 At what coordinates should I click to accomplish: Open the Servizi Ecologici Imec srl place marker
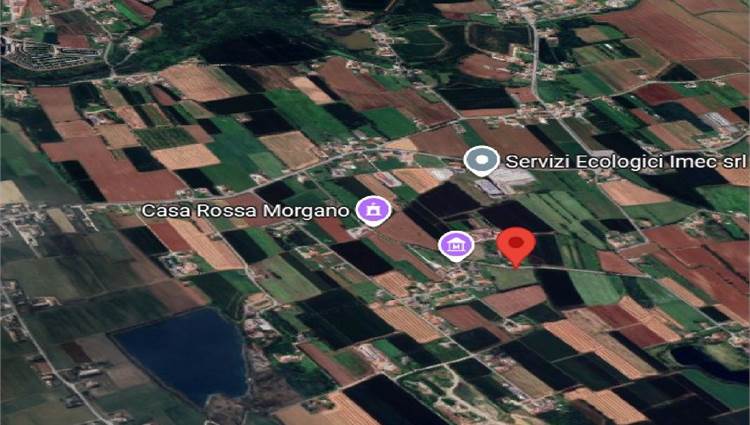click(x=484, y=159)
